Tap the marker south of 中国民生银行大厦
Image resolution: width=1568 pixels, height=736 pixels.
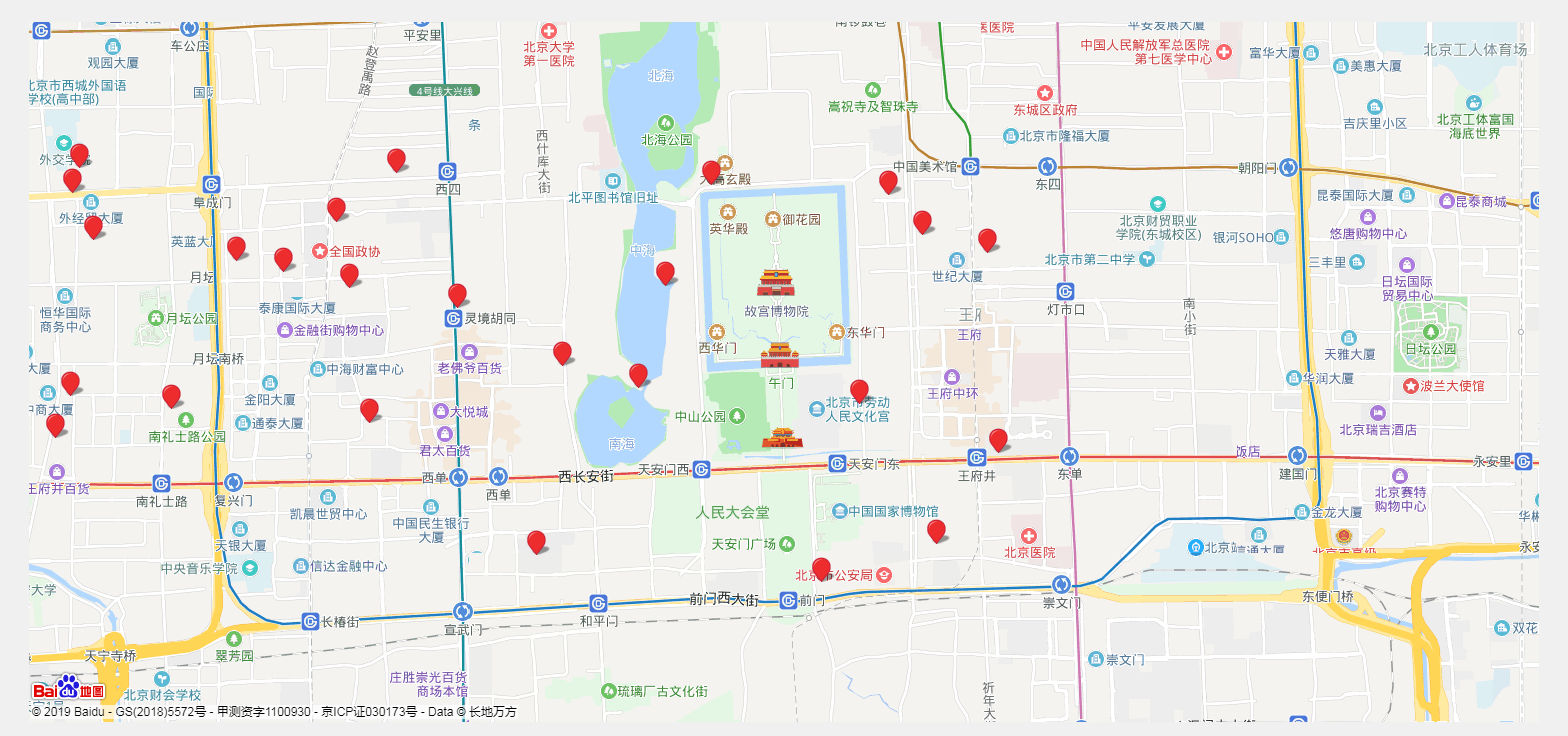pos(536,541)
